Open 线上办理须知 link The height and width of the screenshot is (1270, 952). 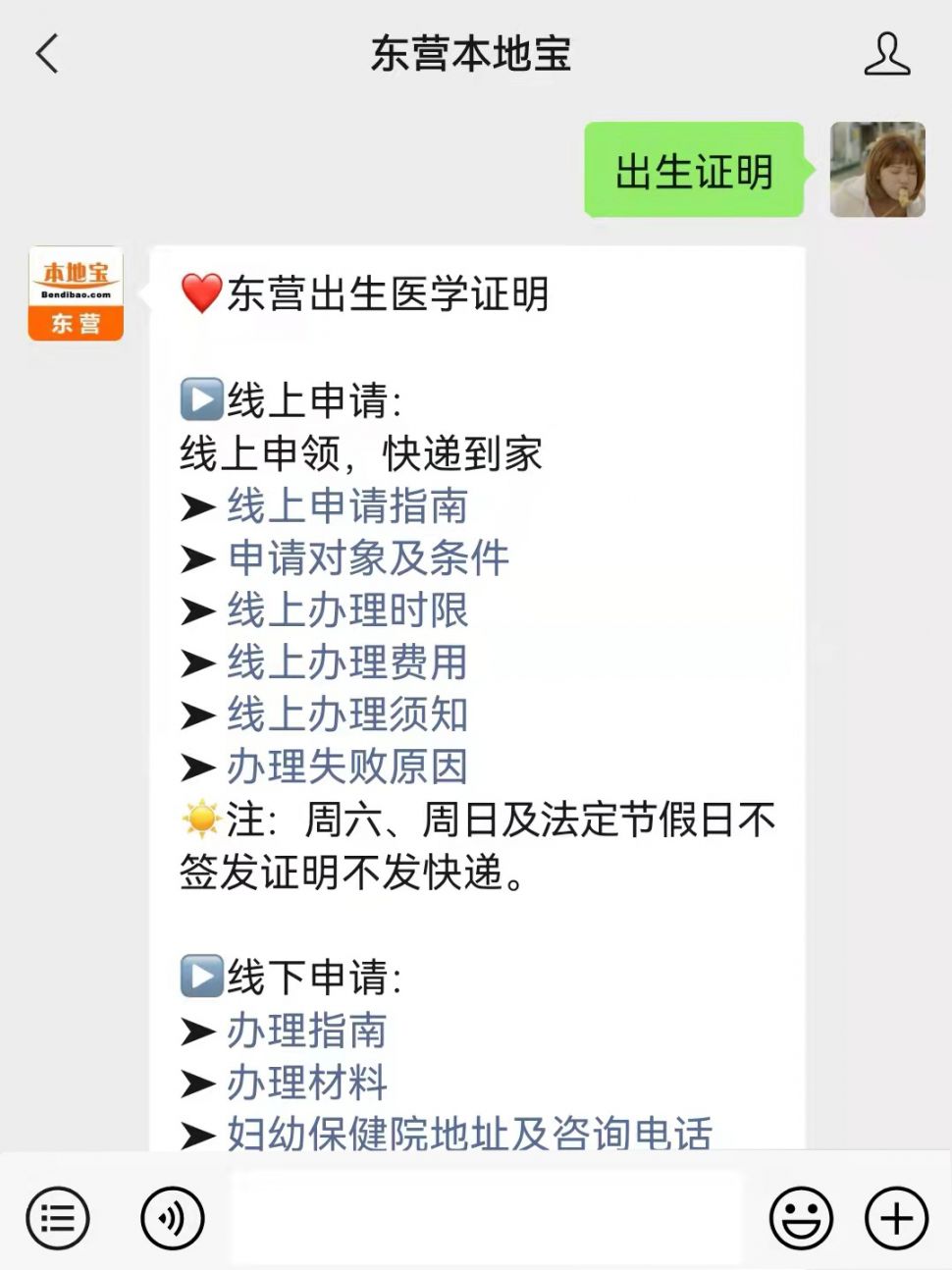tap(346, 714)
